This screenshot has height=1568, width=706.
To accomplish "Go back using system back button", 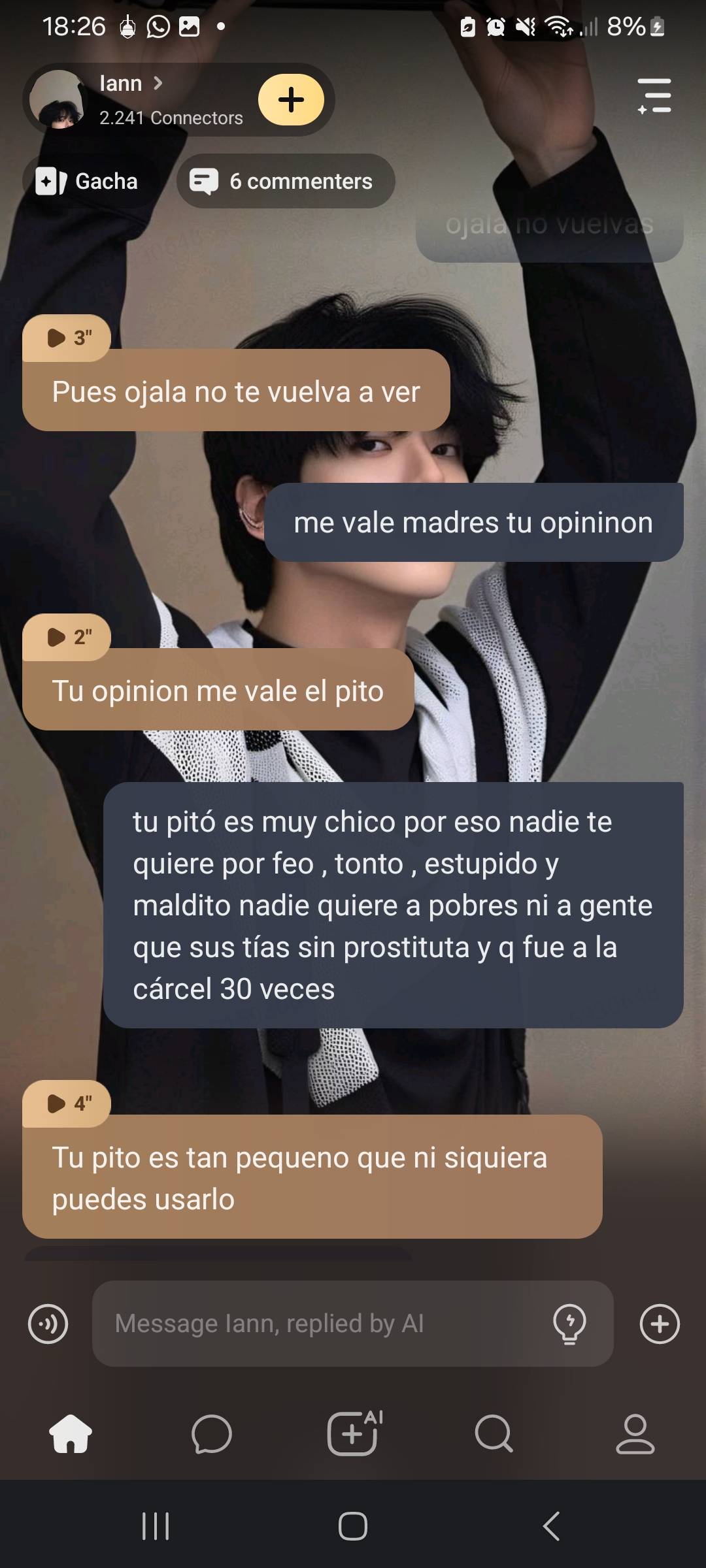I will click(x=551, y=1526).
